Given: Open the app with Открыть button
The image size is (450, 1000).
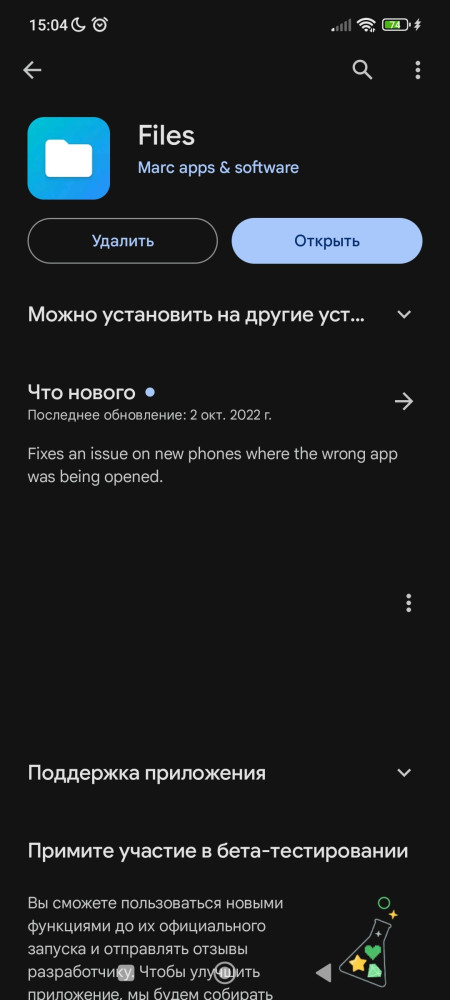Looking at the screenshot, I should click(327, 241).
